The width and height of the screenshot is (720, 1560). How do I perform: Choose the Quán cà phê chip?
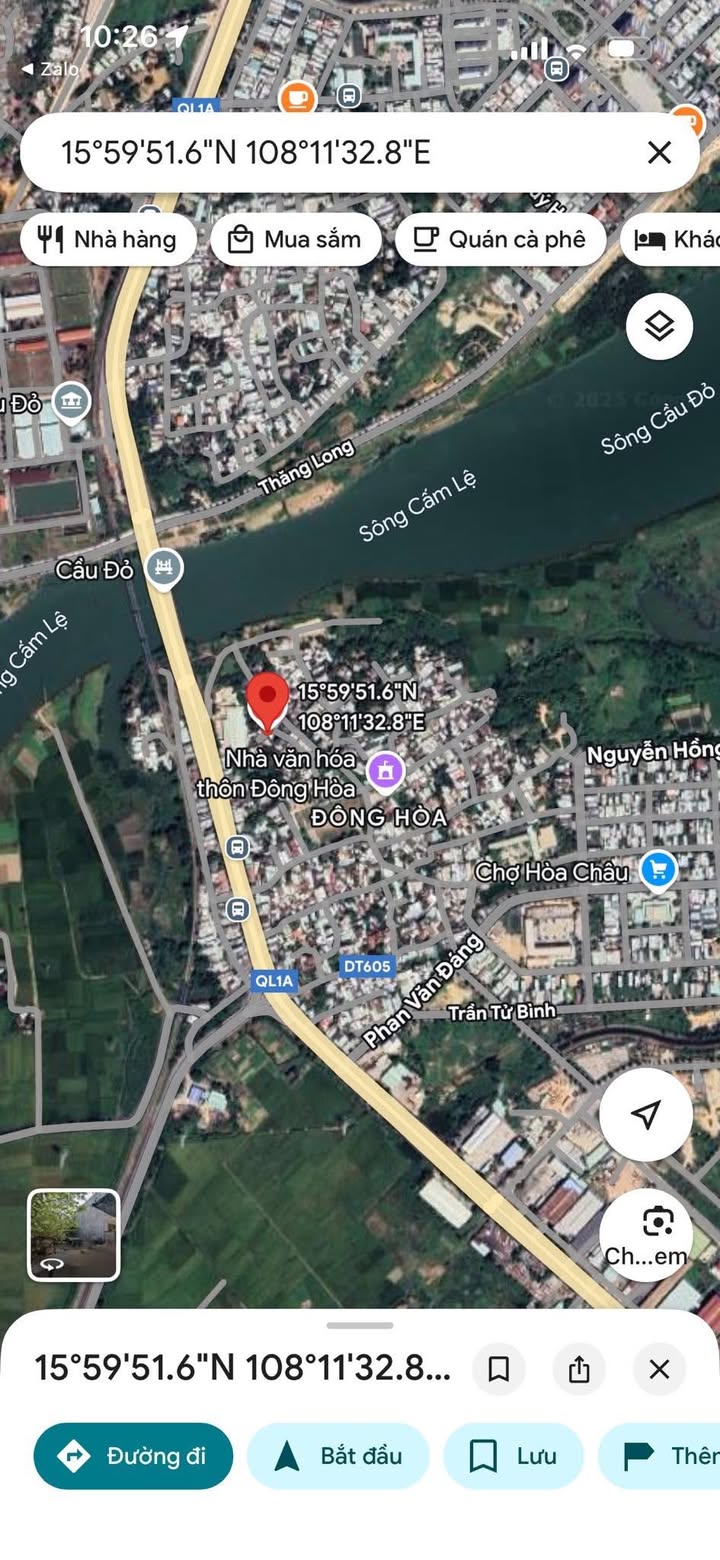click(x=500, y=240)
